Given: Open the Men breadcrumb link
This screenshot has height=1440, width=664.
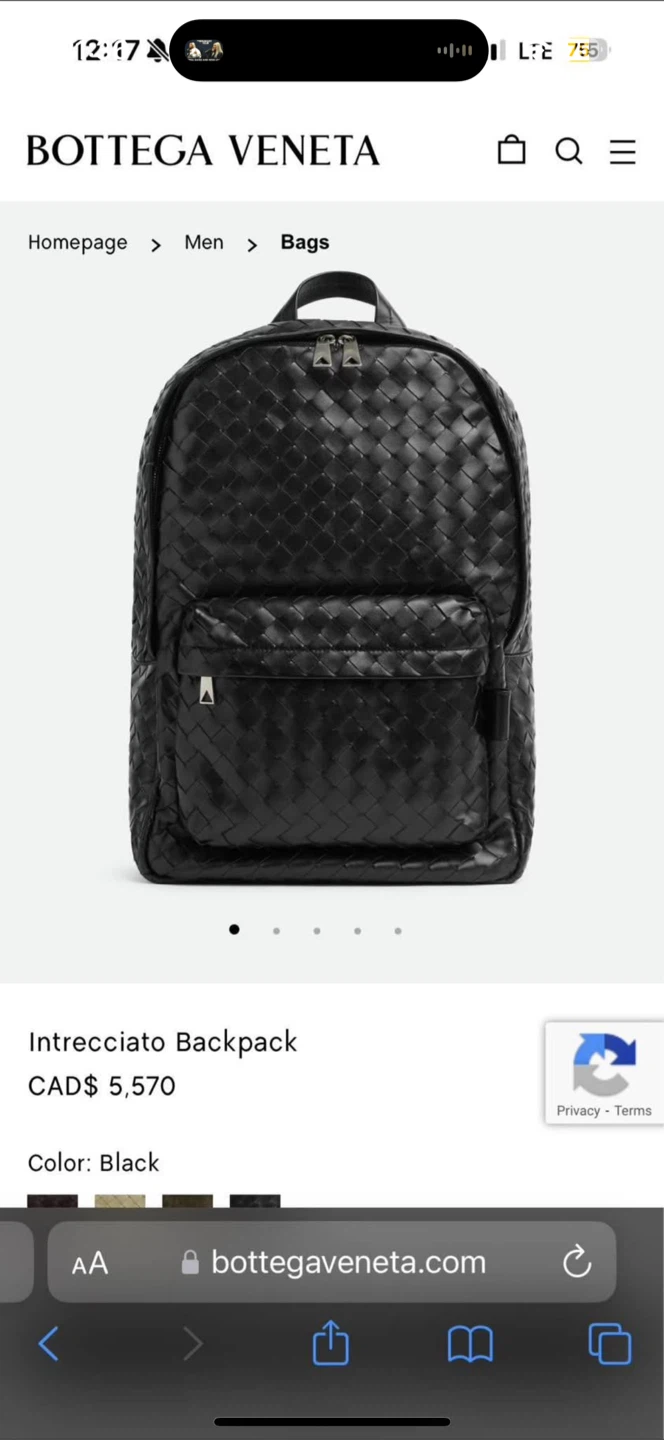Looking at the screenshot, I should pyautogui.click(x=204, y=242).
